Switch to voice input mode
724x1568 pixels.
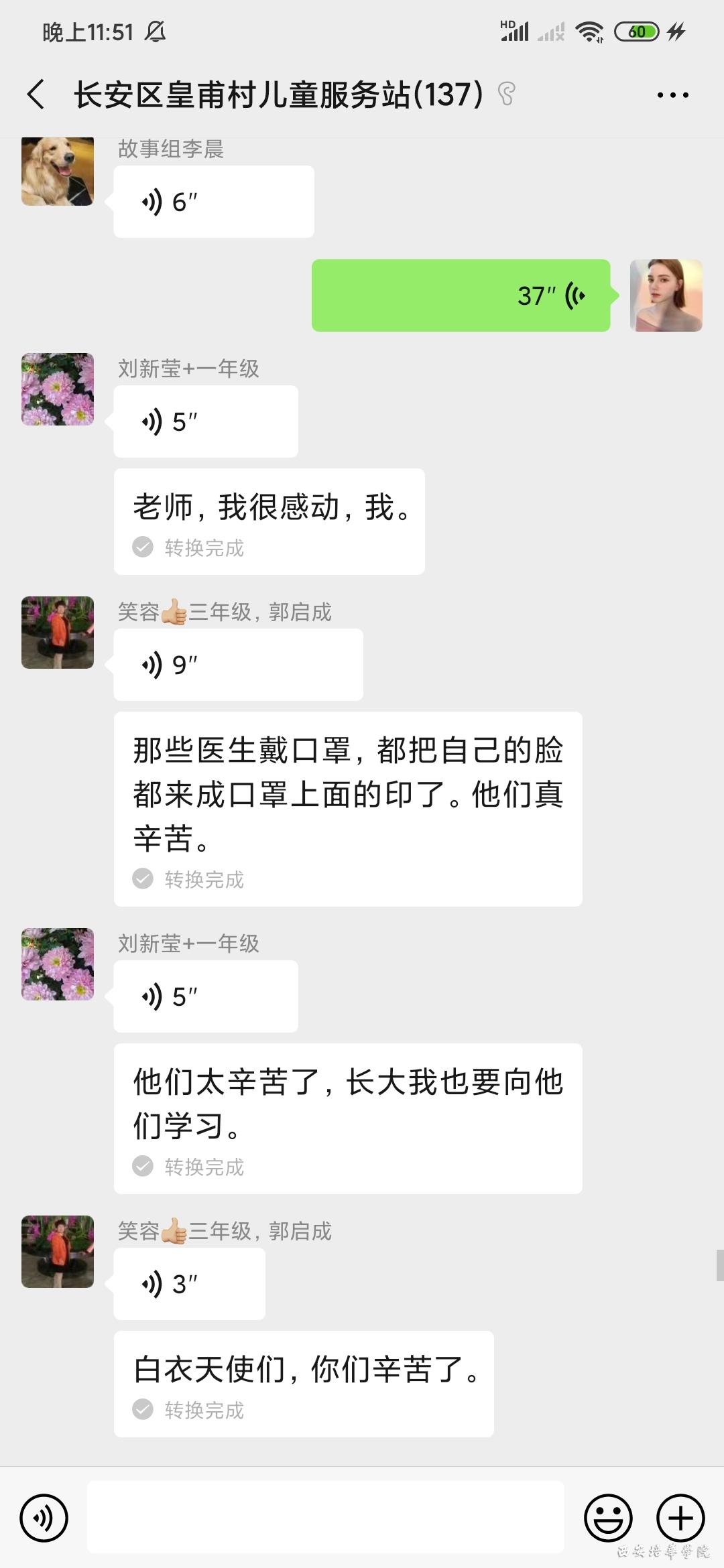pos(44,1518)
